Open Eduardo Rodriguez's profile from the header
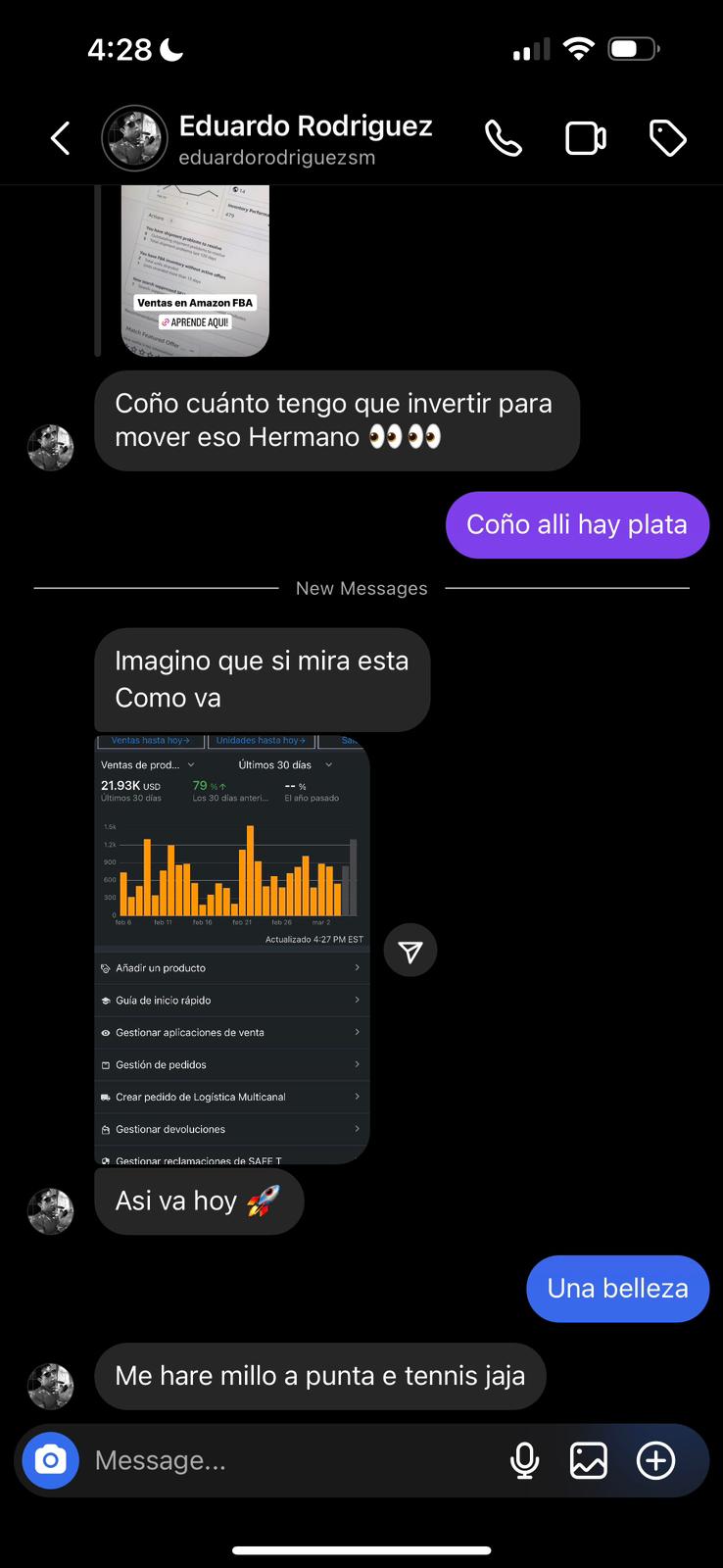The height and width of the screenshot is (1568, 723). [x=304, y=138]
